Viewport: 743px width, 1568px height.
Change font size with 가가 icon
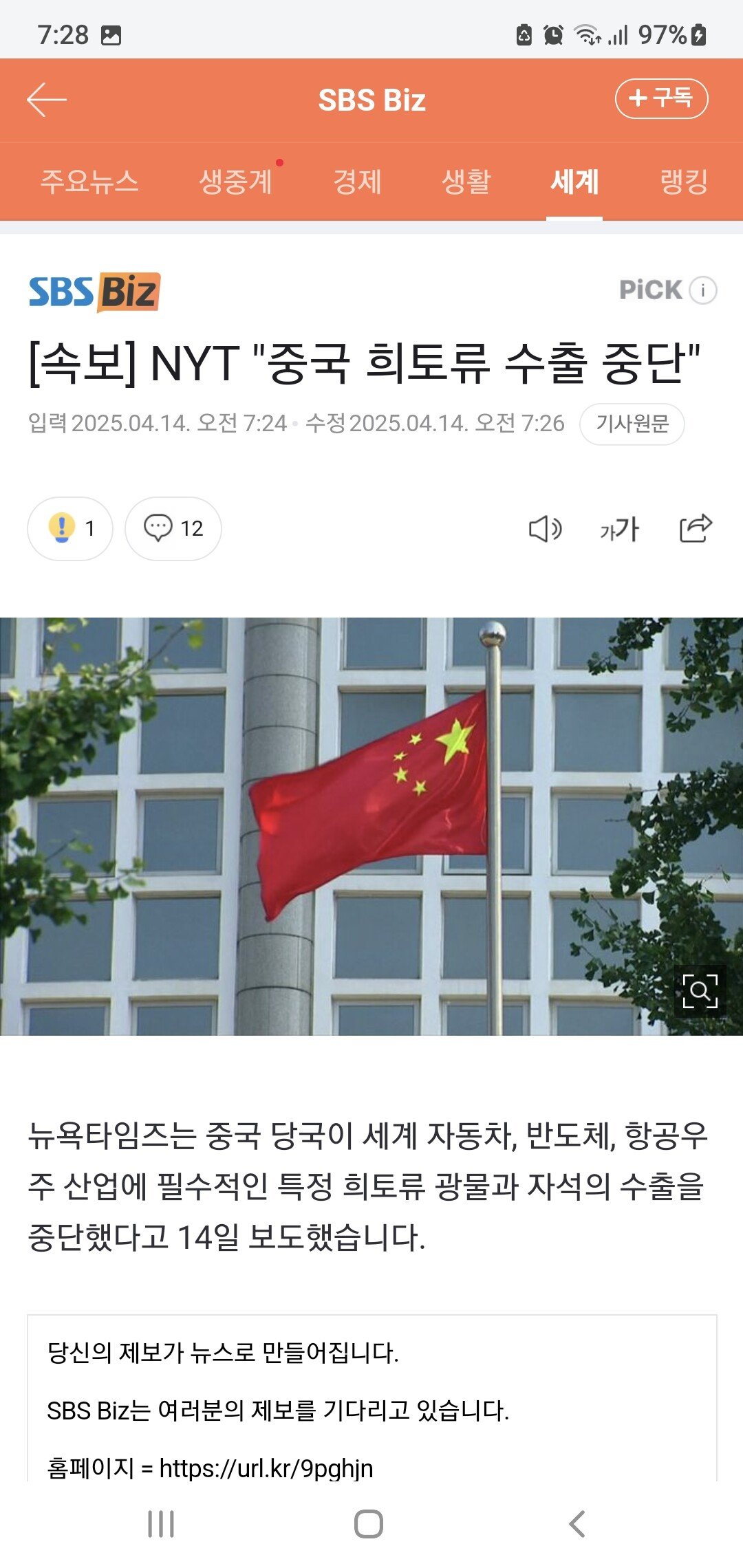tap(619, 529)
